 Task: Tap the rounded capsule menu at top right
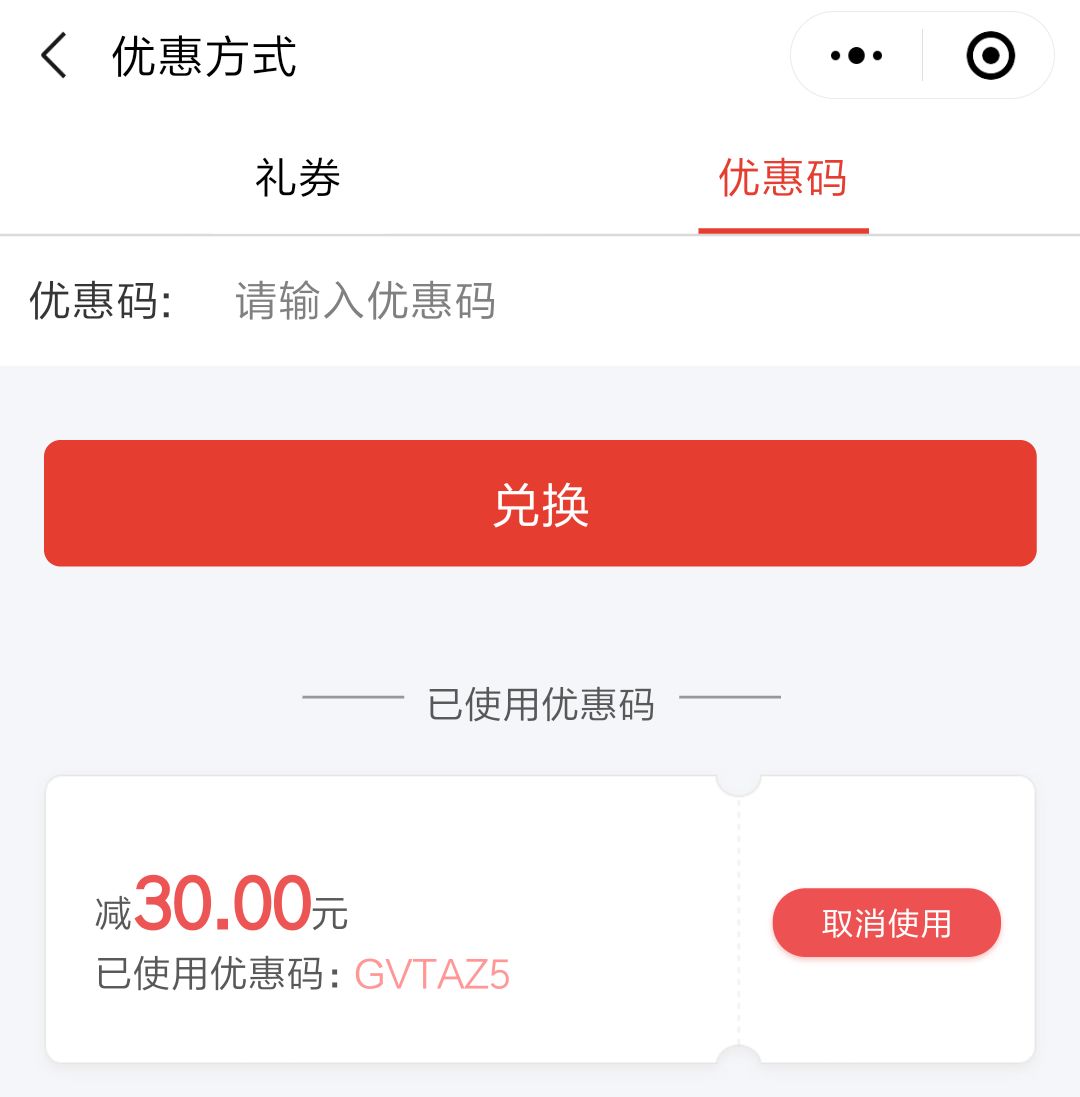tap(920, 54)
